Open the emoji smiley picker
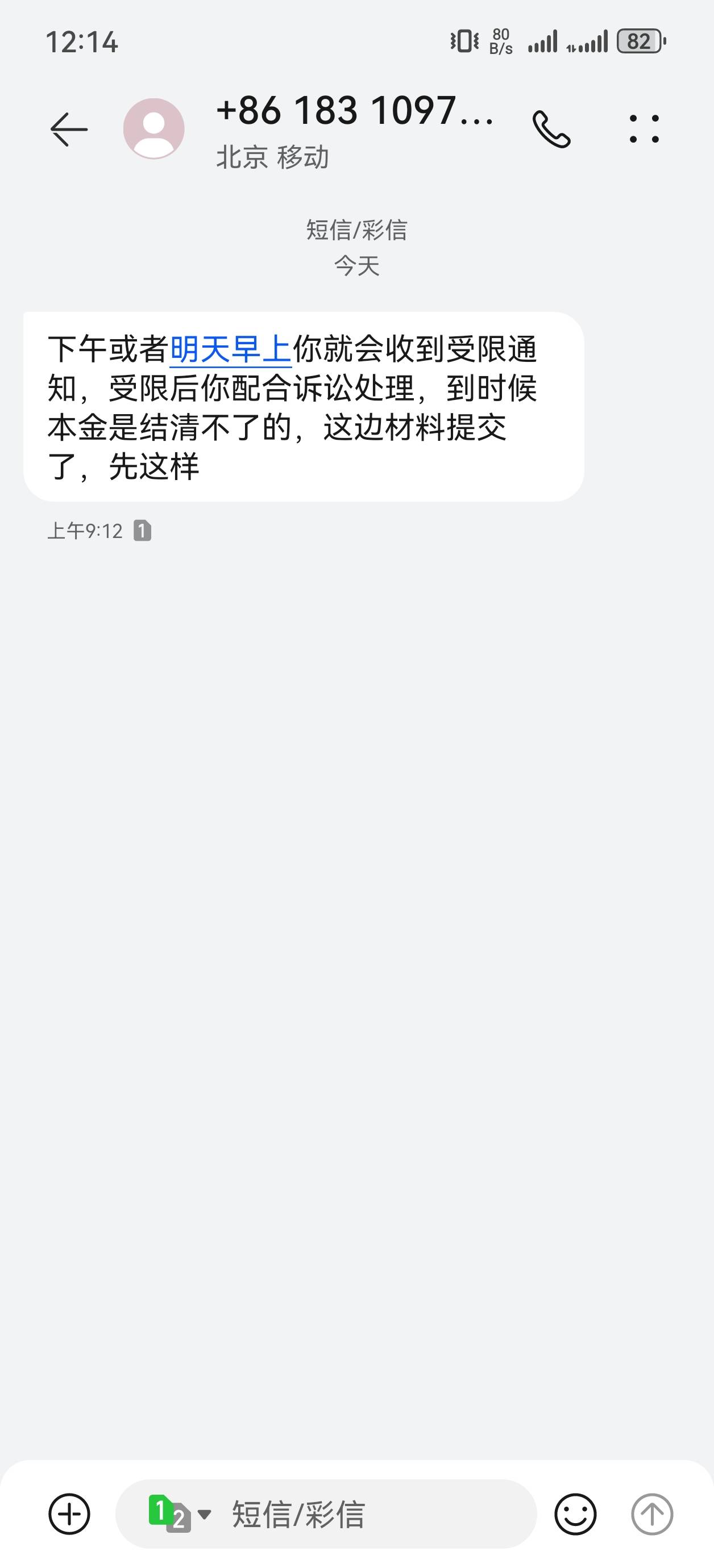Image resolution: width=714 pixels, height=1568 pixels. pos(575,1514)
